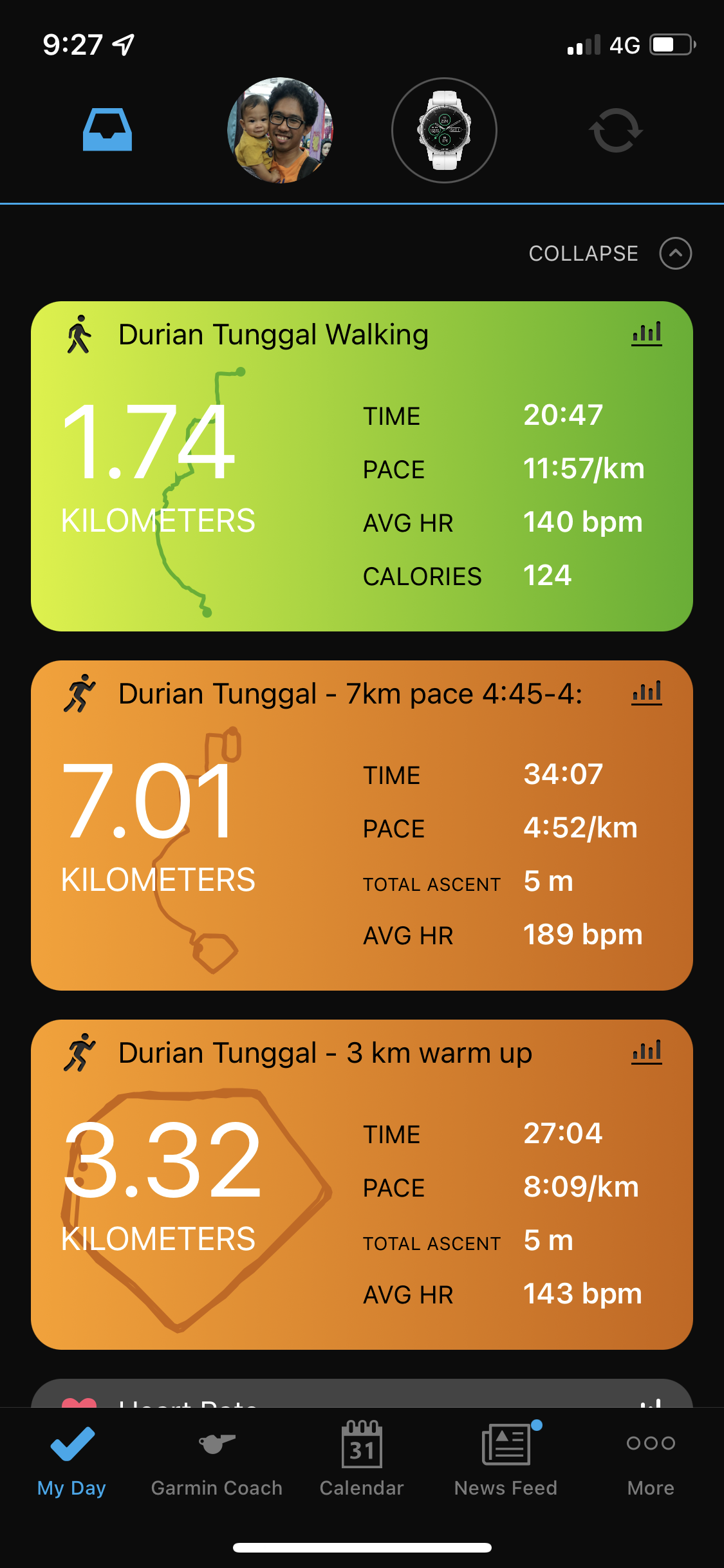This screenshot has height=1568, width=724.
Task: Tap the sync refresh icon
Action: pos(615,130)
